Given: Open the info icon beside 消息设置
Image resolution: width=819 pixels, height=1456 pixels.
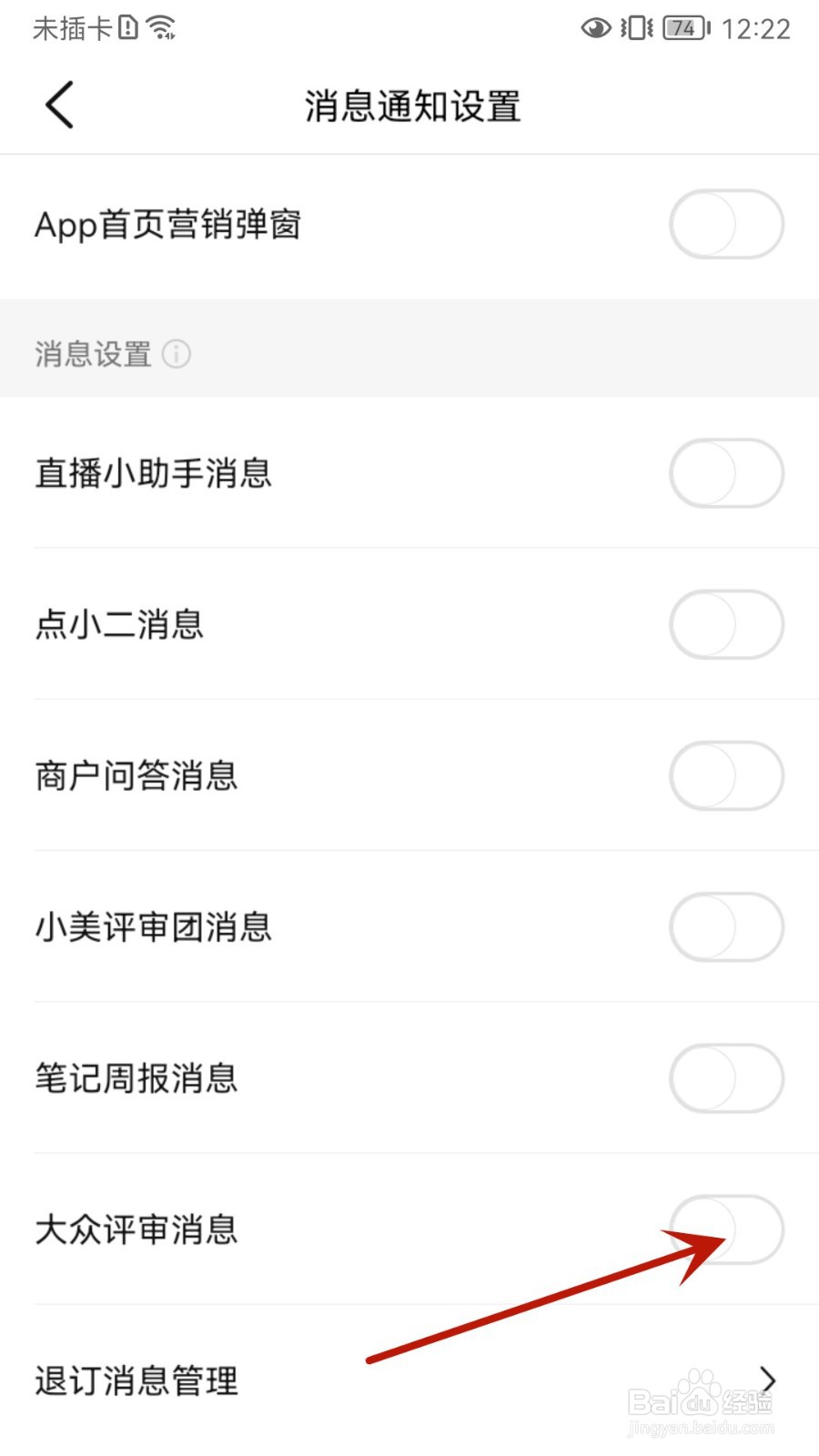Looking at the screenshot, I should coord(177,354).
